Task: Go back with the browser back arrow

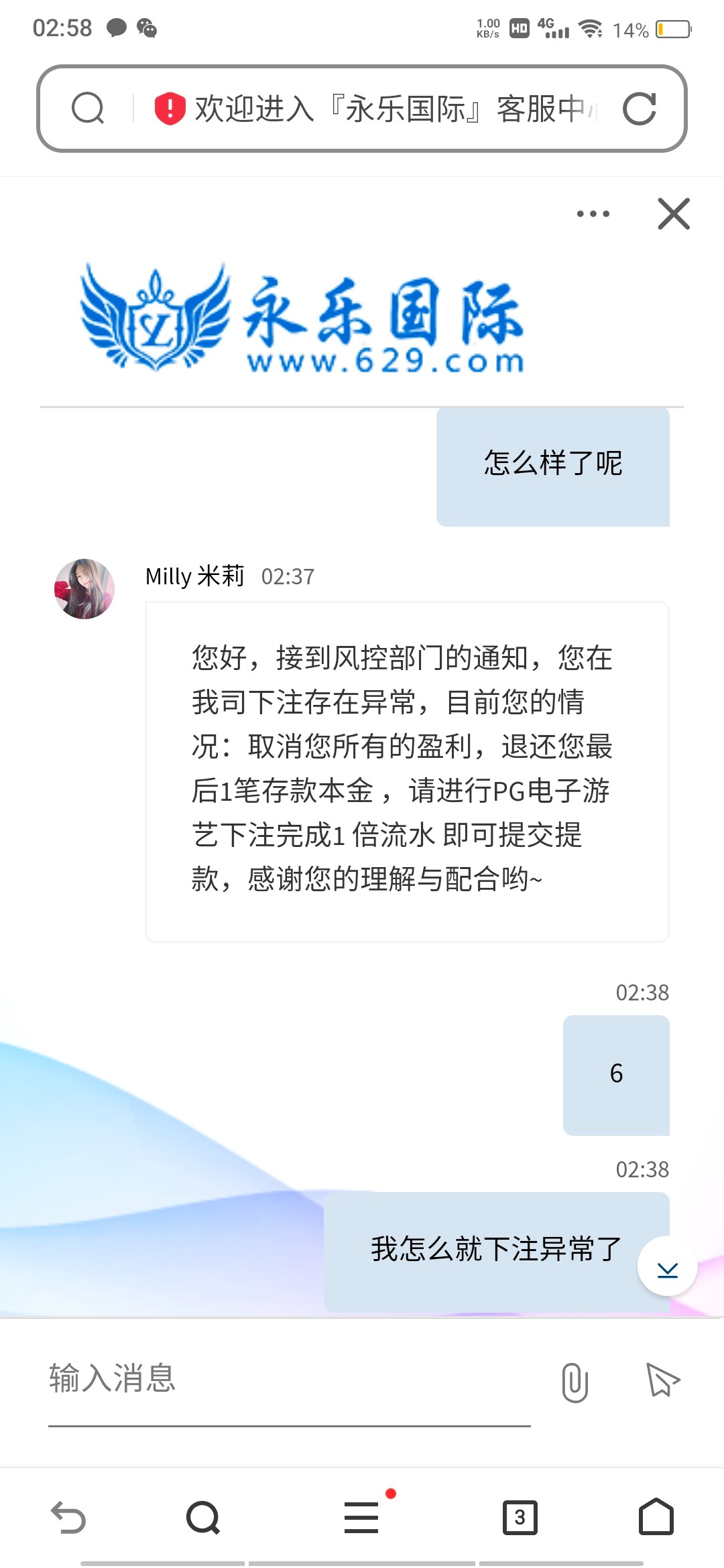Action: click(68, 1518)
